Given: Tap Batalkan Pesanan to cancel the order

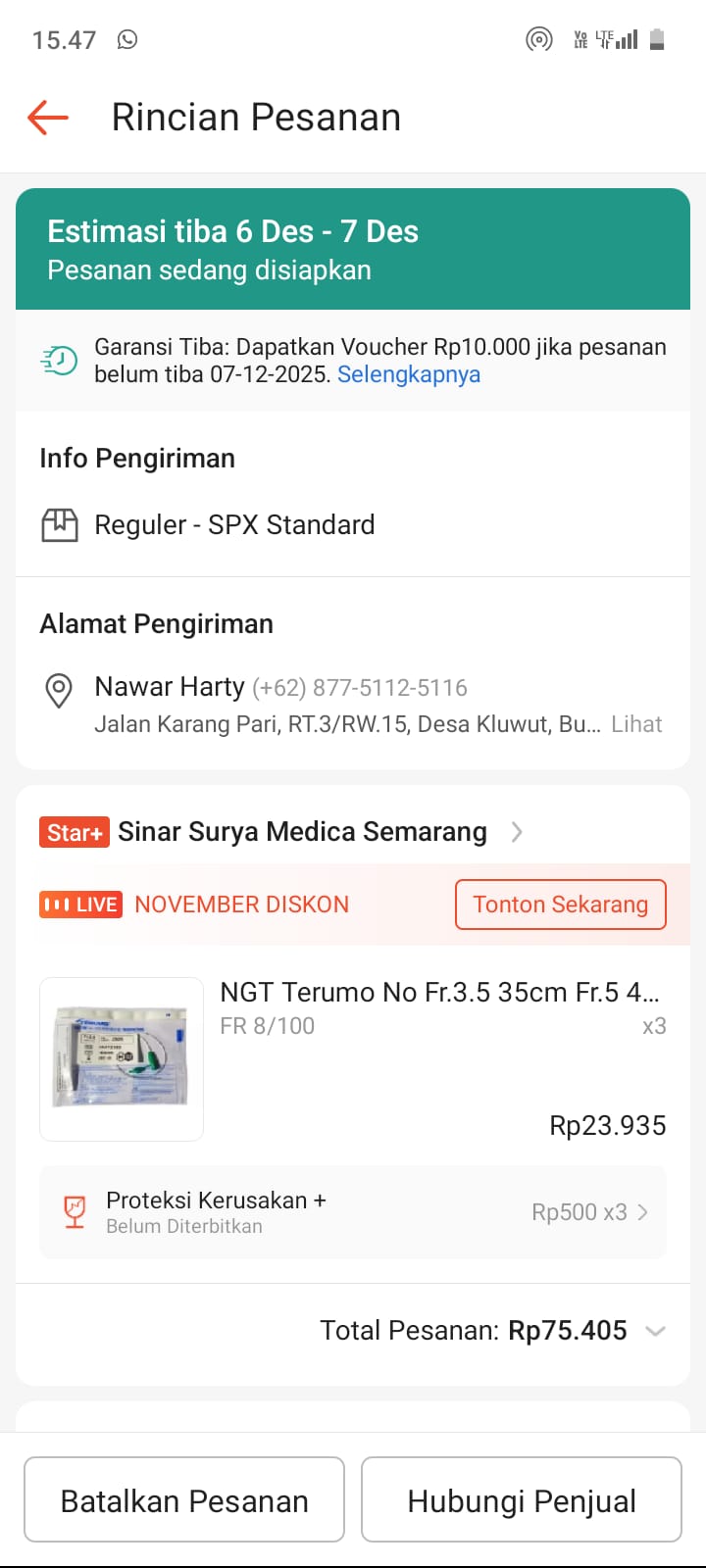Looking at the screenshot, I should pyautogui.click(x=184, y=1500).
